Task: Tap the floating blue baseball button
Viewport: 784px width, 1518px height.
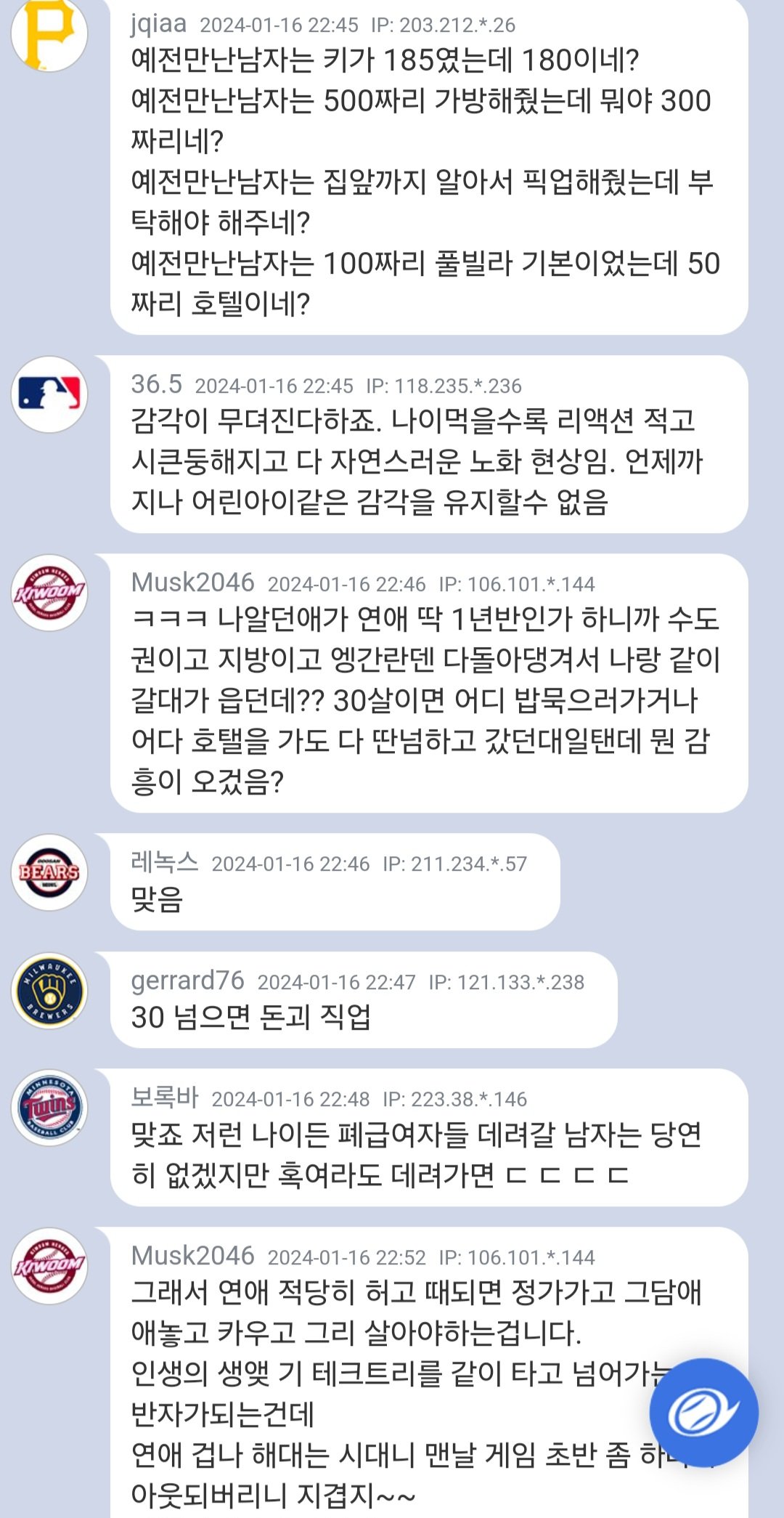Action: click(703, 1412)
